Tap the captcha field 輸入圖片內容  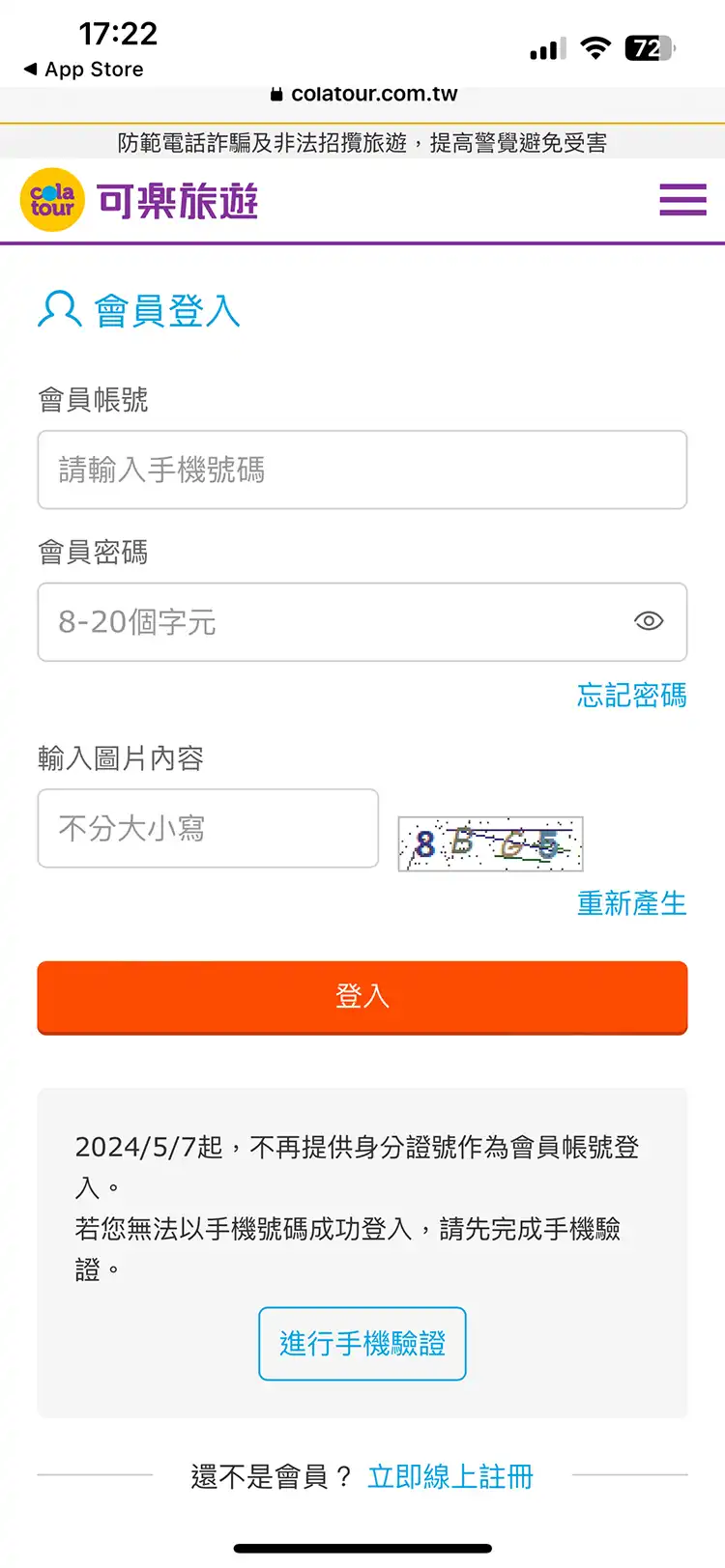[208, 828]
